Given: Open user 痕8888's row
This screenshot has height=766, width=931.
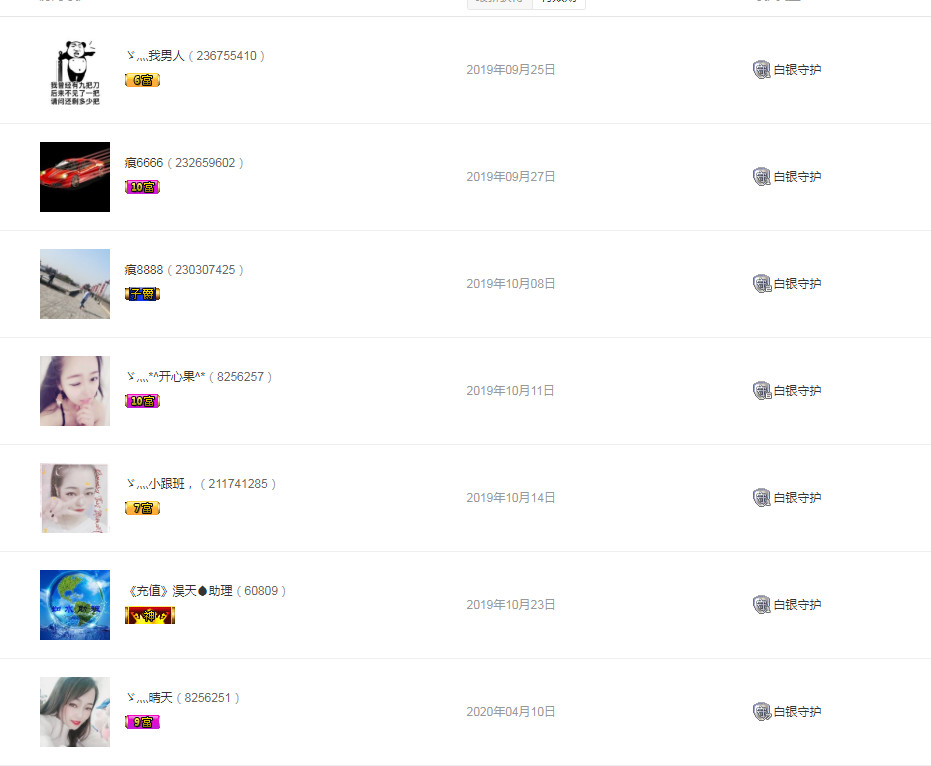Looking at the screenshot, I should [x=184, y=270].
